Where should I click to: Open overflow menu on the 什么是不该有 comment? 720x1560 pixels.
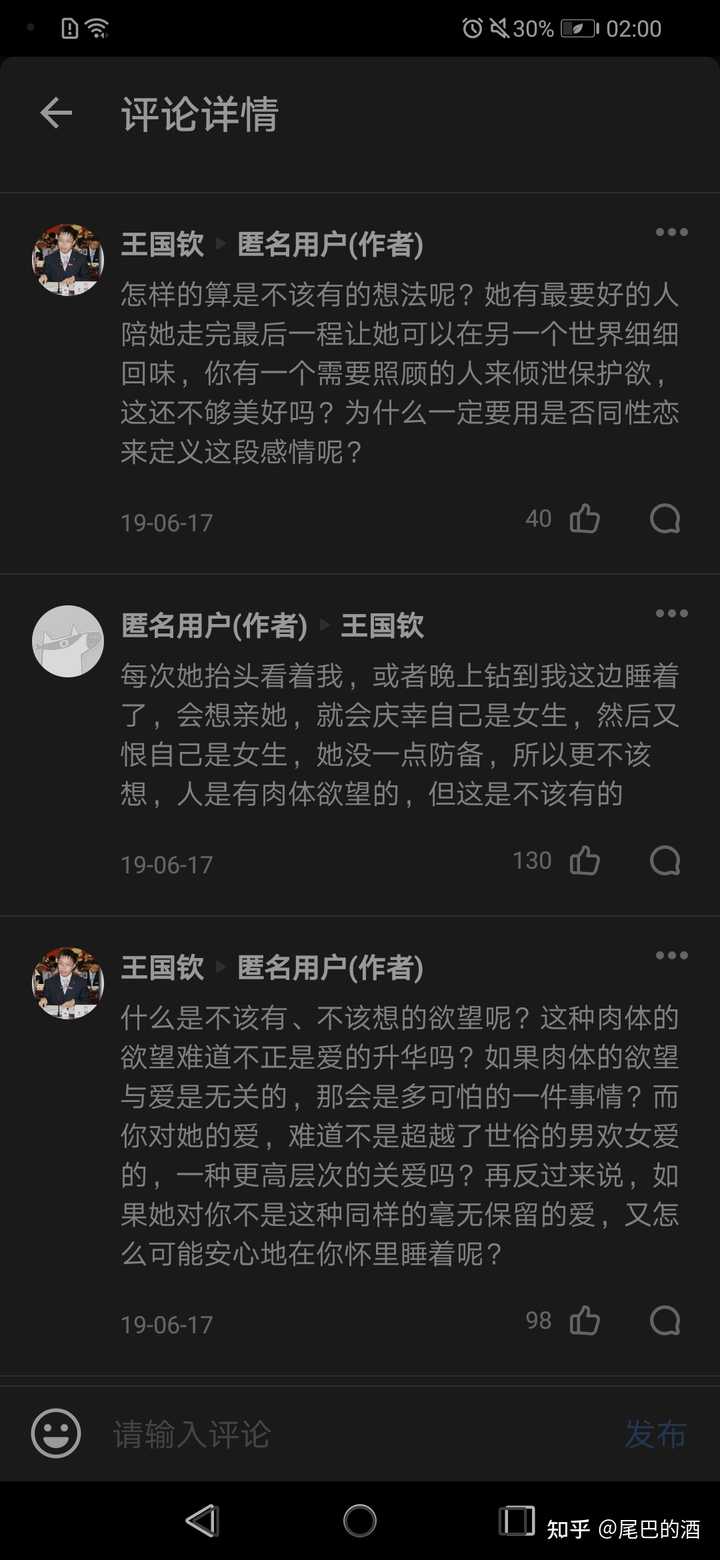click(x=671, y=956)
